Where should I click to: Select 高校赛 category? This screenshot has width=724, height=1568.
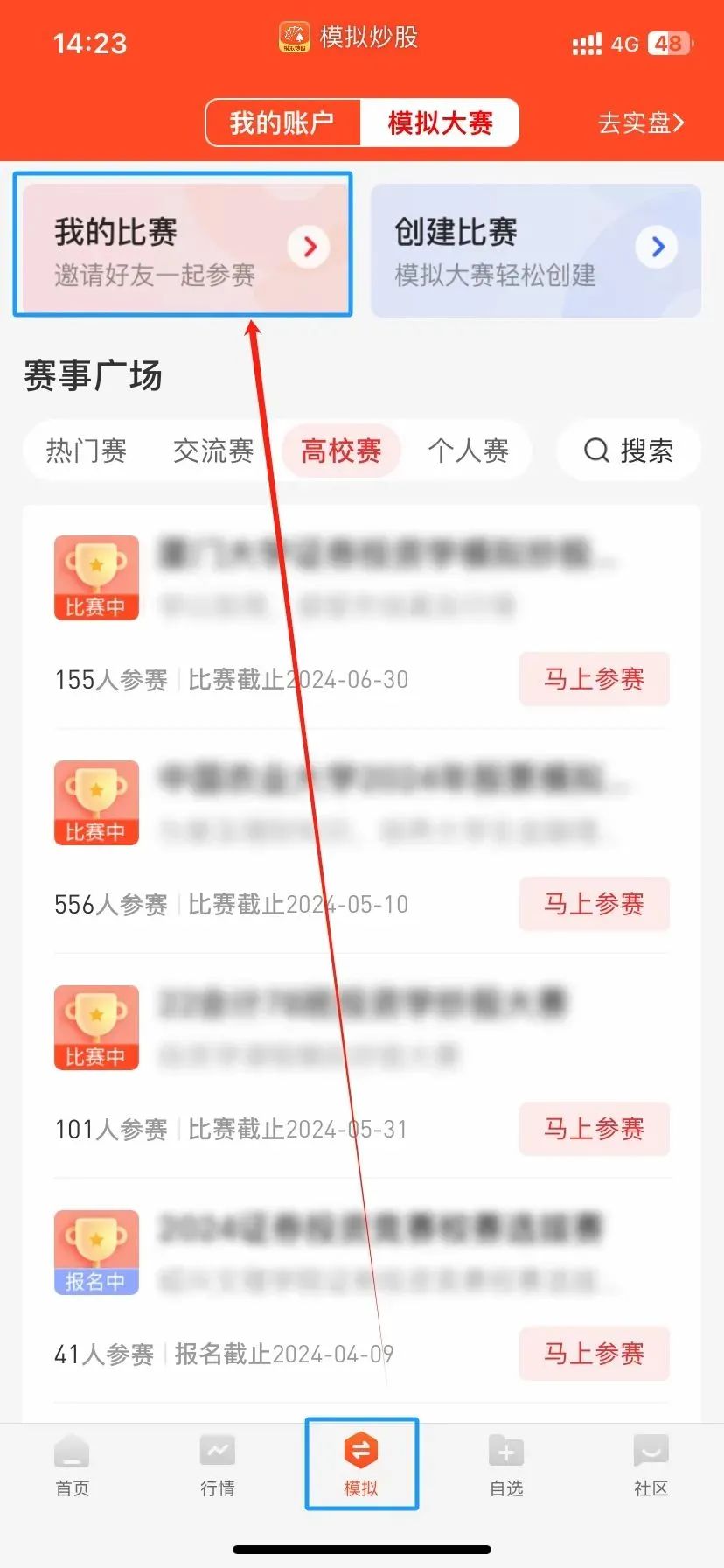[x=341, y=451]
